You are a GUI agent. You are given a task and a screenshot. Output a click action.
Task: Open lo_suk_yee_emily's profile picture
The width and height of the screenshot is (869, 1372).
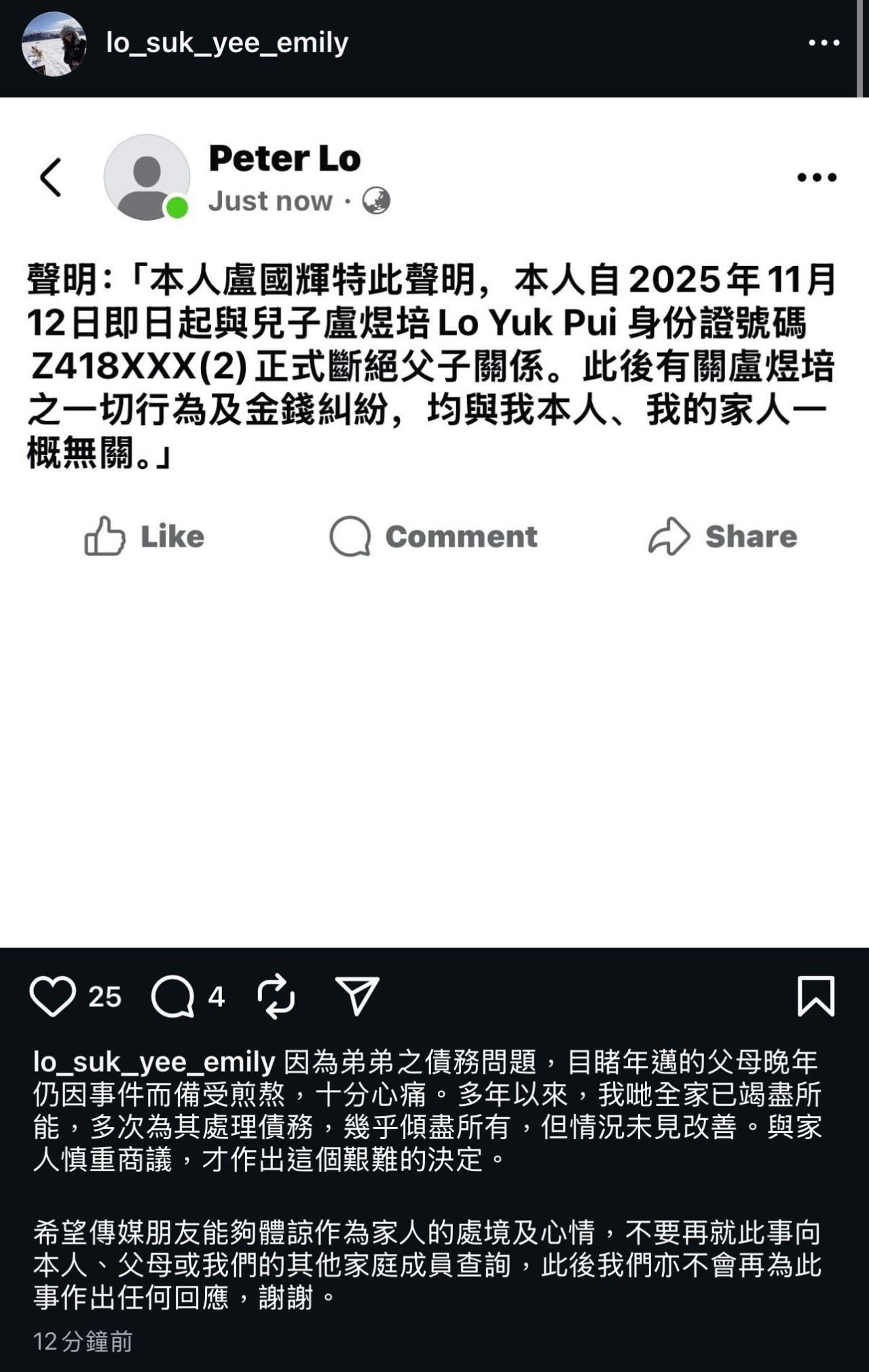(56, 44)
